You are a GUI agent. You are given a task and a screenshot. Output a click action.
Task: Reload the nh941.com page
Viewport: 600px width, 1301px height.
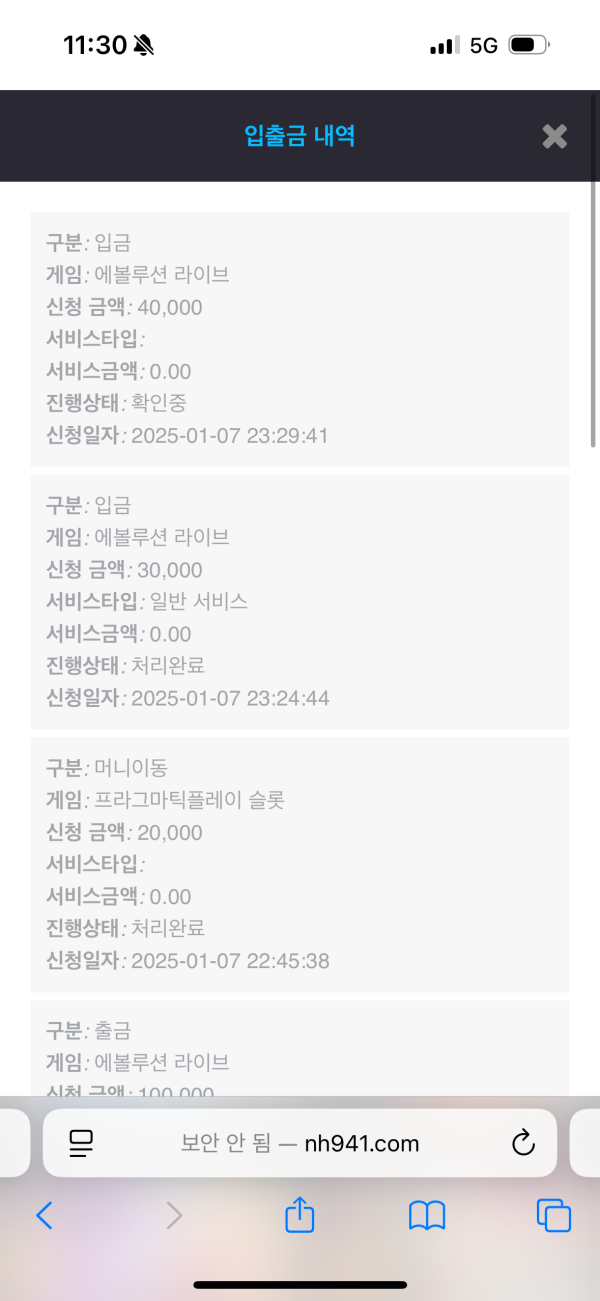(x=523, y=1143)
